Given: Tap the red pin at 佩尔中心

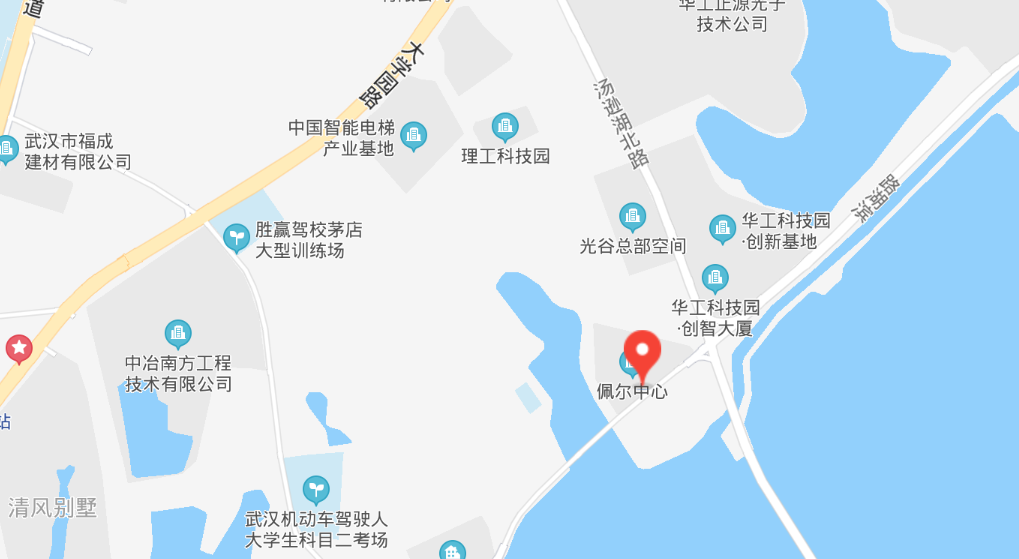Looking at the screenshot, I should [x=642, y=353].
